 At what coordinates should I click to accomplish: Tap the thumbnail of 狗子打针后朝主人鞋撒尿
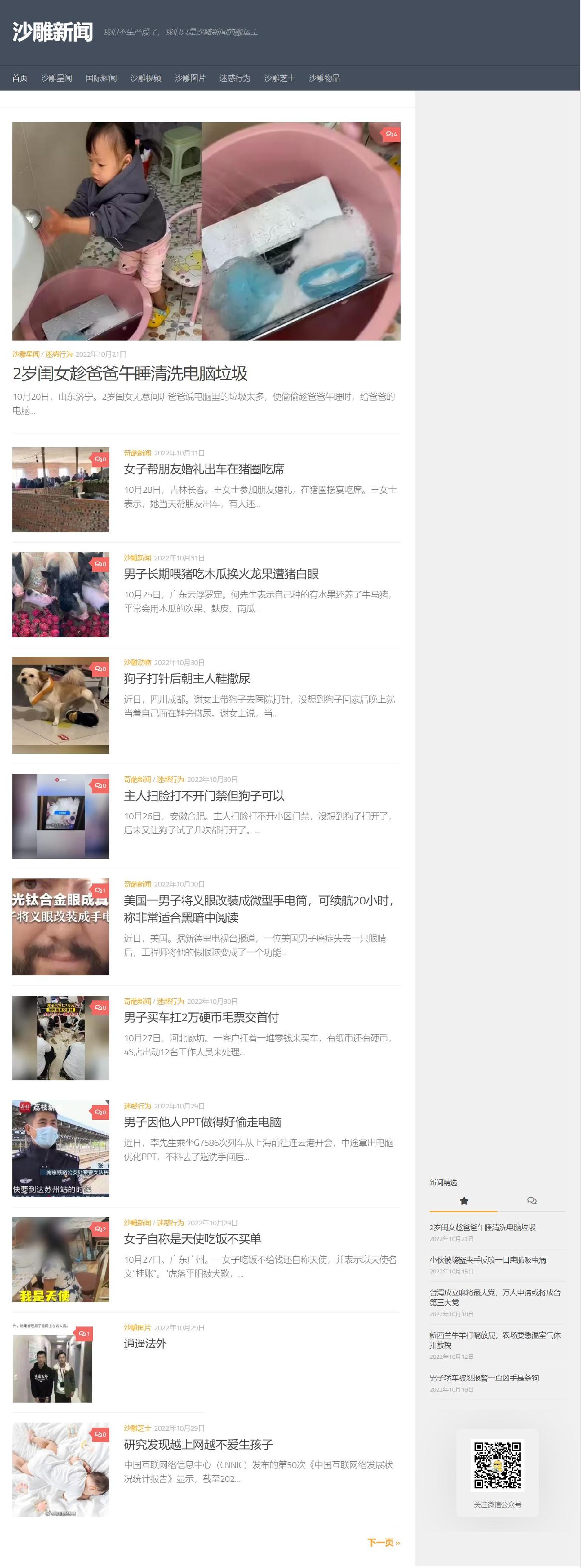tap(61, 705)
